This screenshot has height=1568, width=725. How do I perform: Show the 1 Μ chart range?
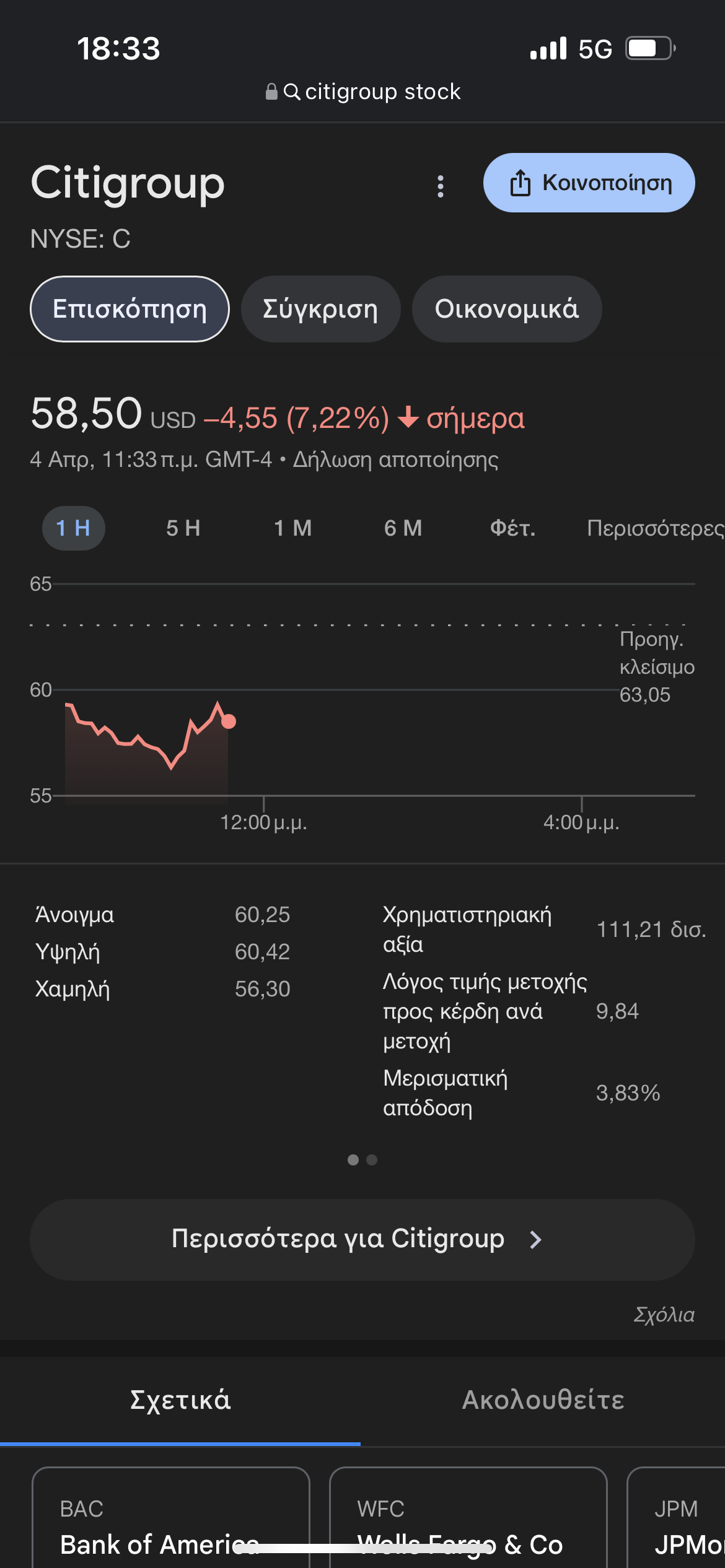point(292,528)
